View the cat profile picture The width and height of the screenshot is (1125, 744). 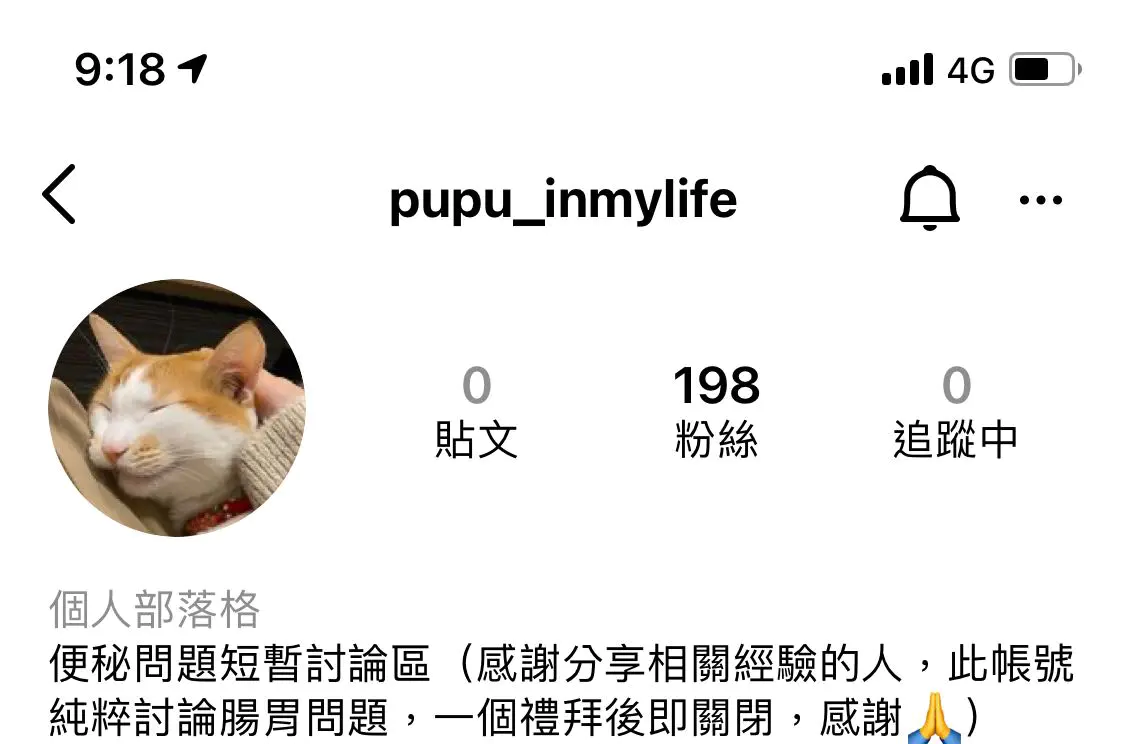(x=177, y=407)
